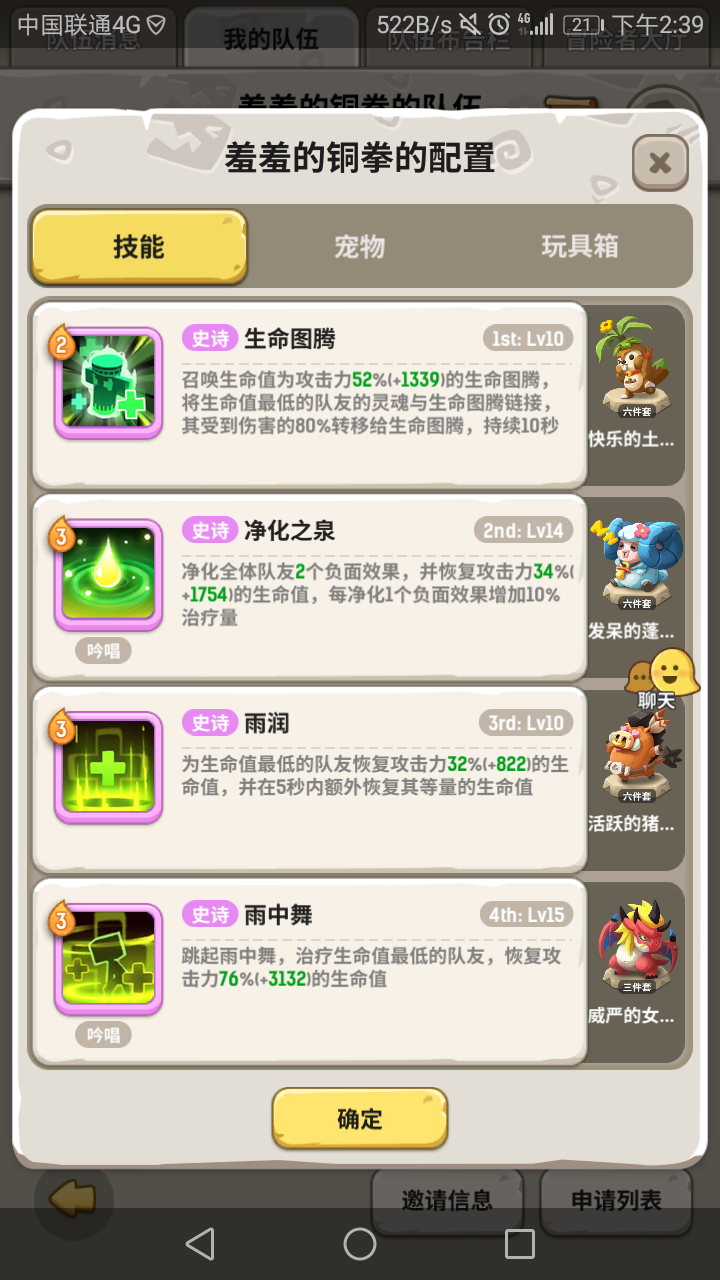Open the 聊天 chat bubble
Screen dimensions: 720x1280
click(662, 679)
